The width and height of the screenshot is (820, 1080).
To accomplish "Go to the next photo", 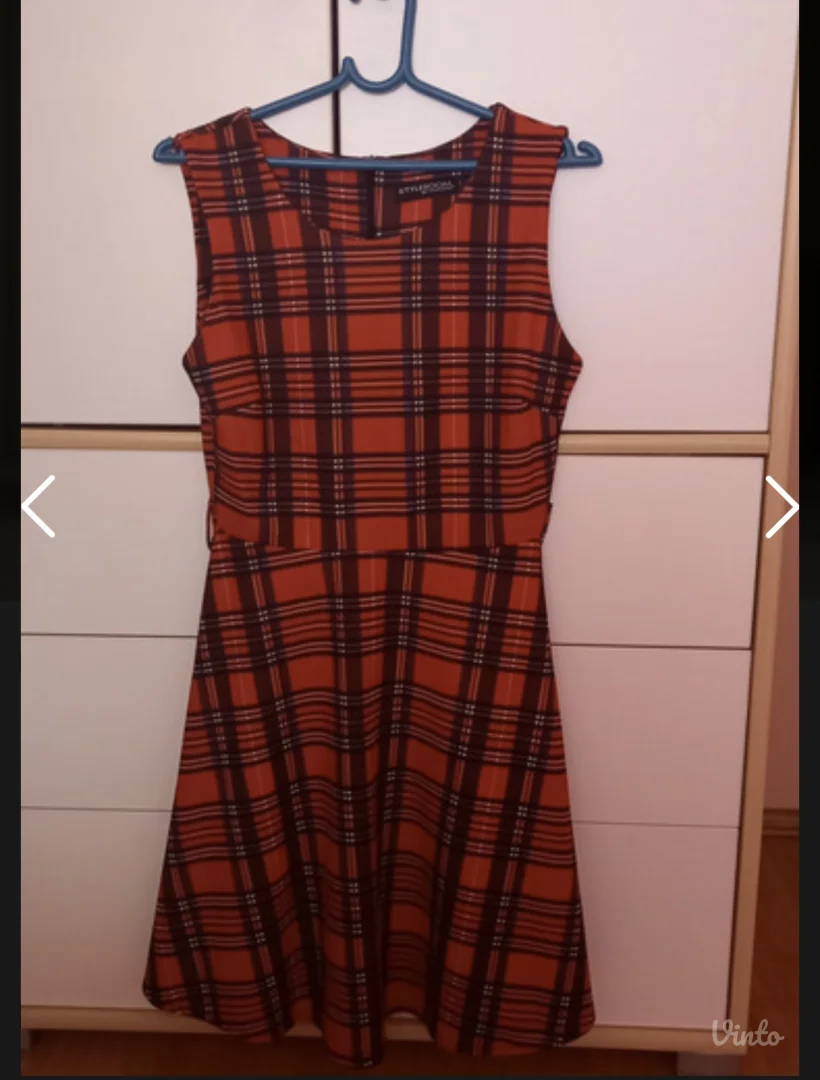I will 781,506.
